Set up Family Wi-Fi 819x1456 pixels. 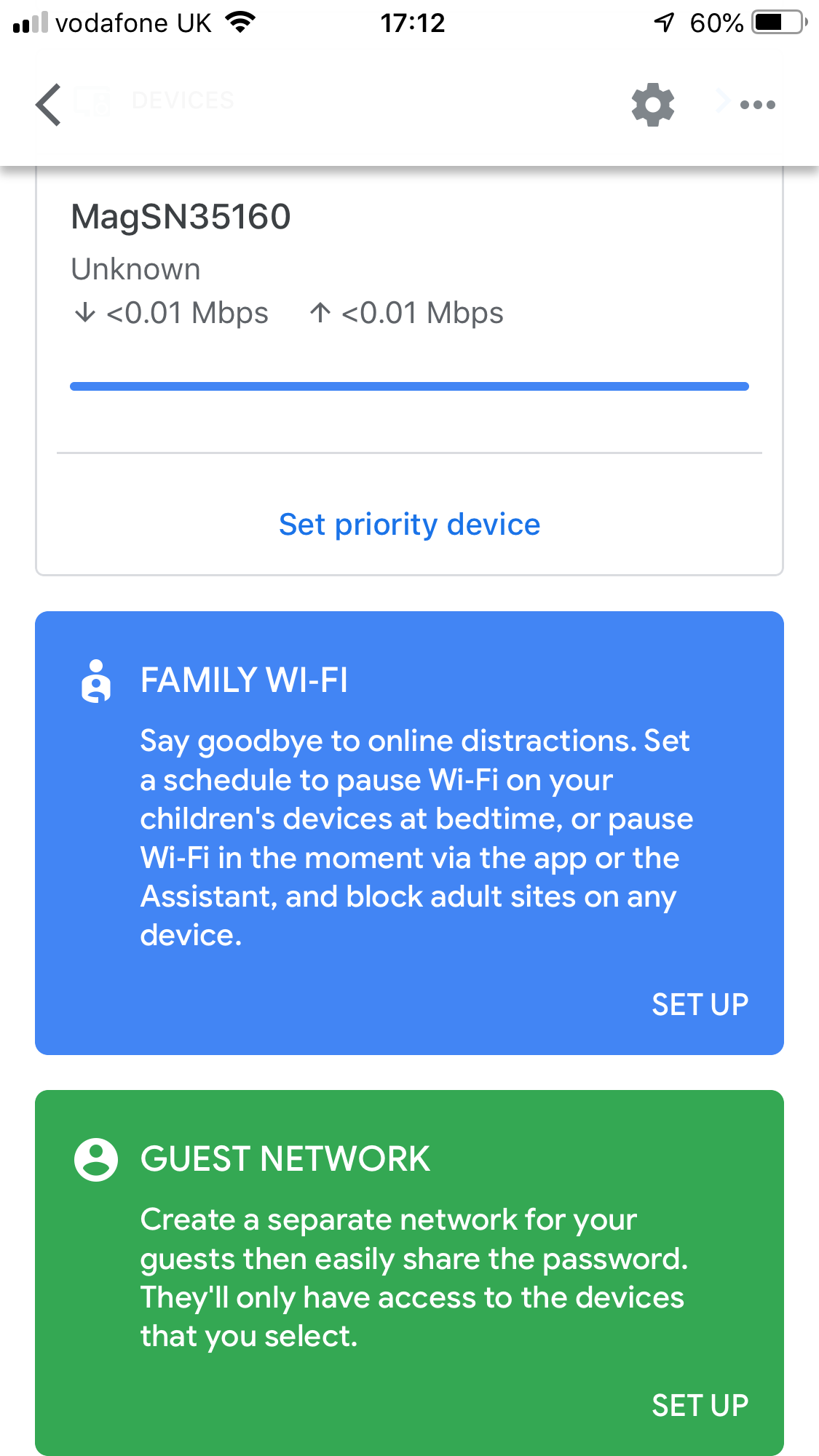point(699,1005)
